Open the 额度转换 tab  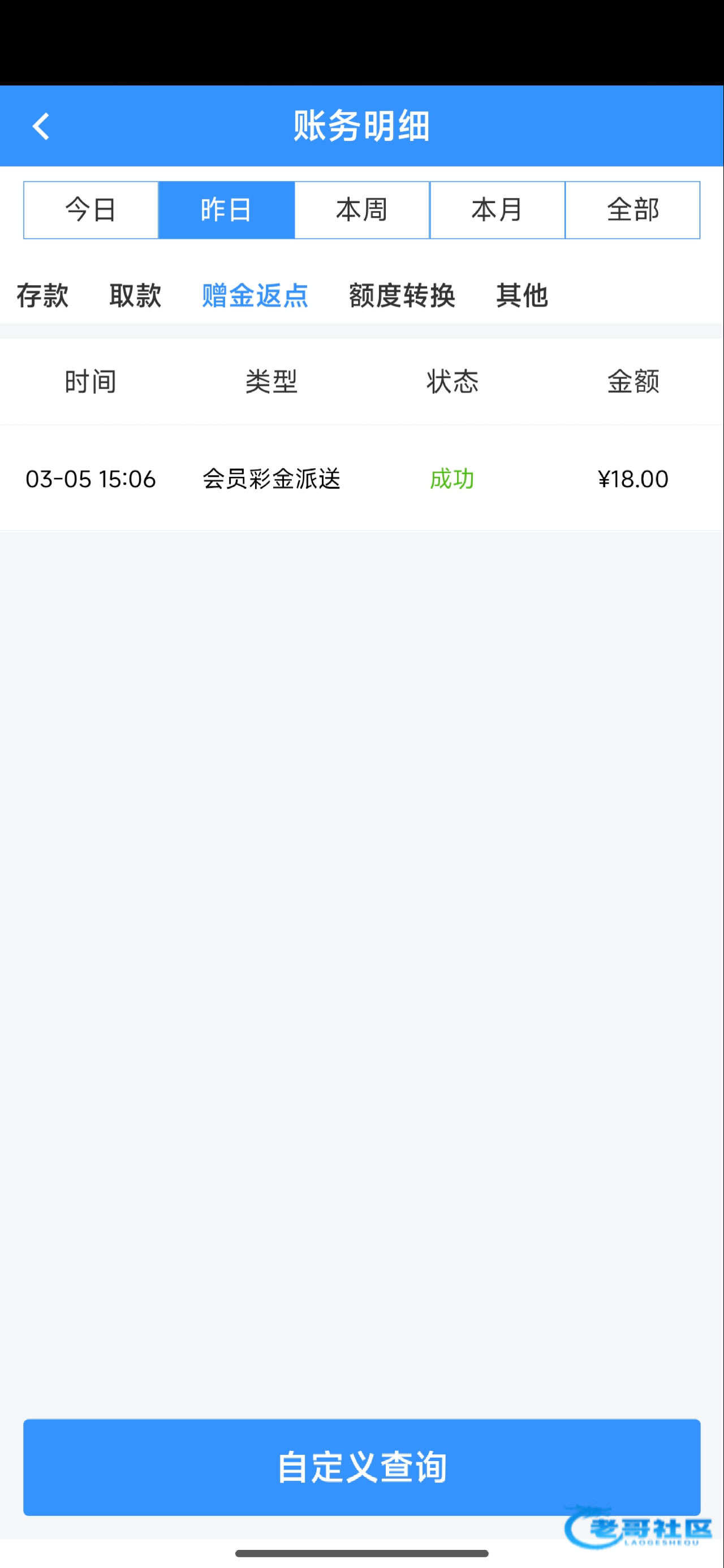[402, 296]
